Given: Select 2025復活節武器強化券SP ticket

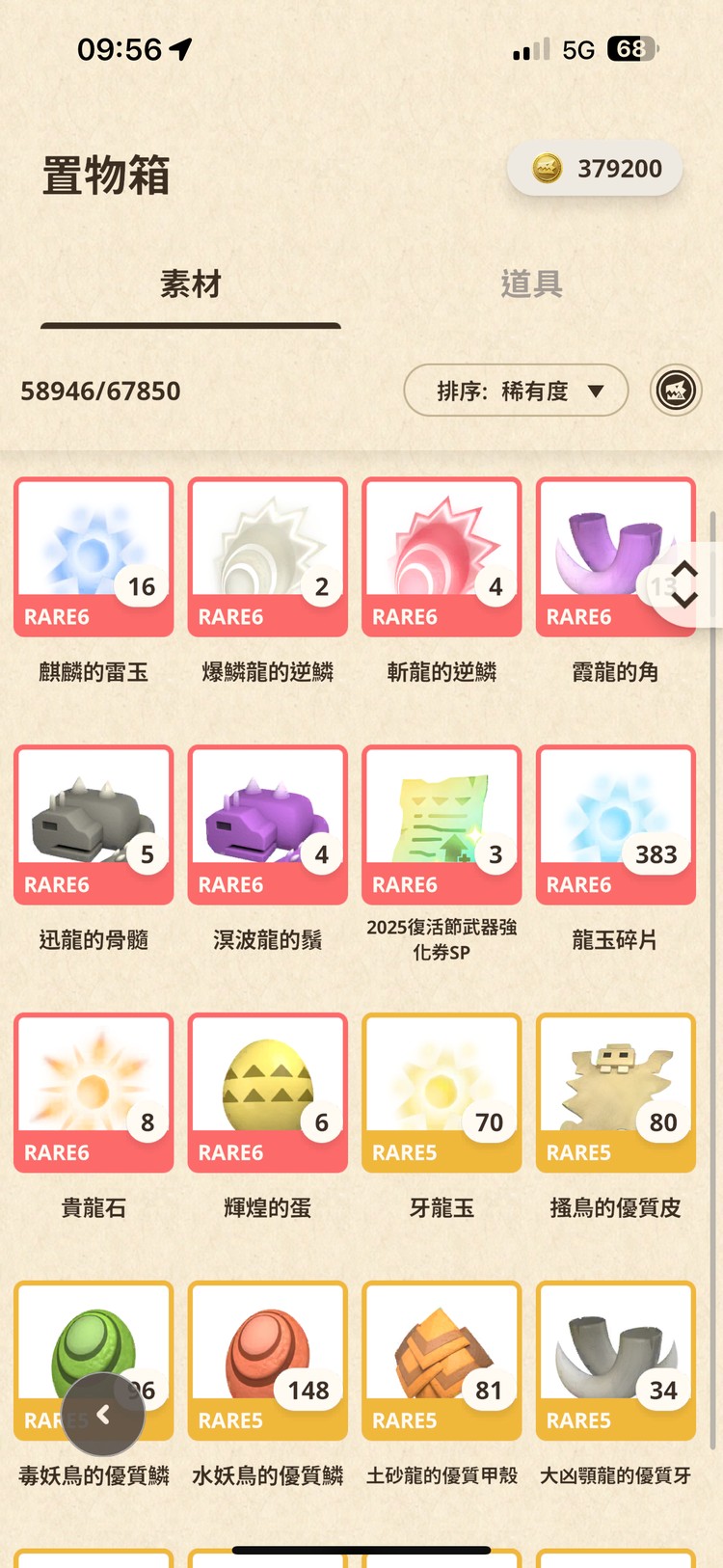Looking at the screenshot, I should [x=442, y=825].
